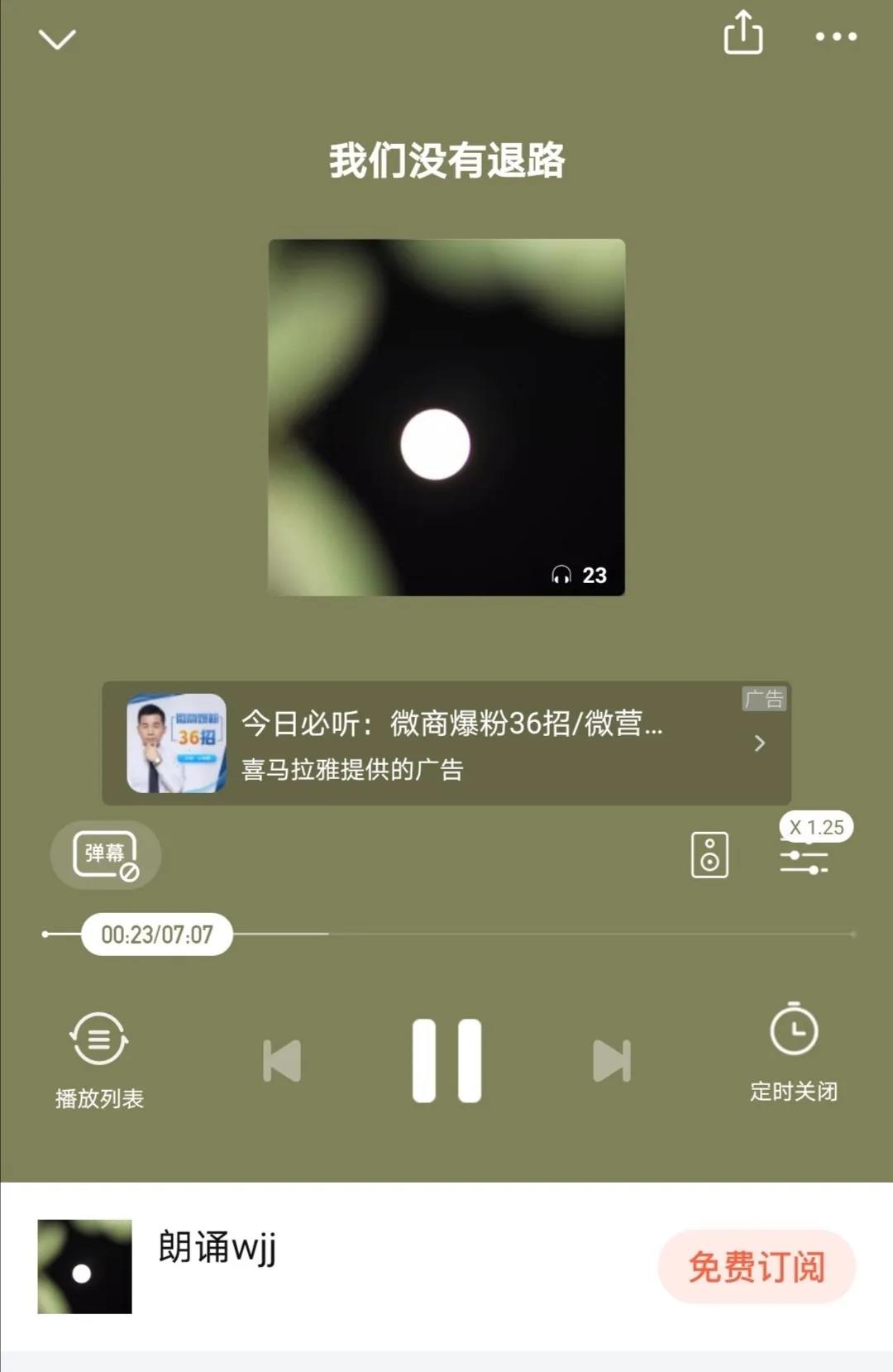The image size is (893, 1372).
Task: Pause the current playback
Action: click(446, 1060)
